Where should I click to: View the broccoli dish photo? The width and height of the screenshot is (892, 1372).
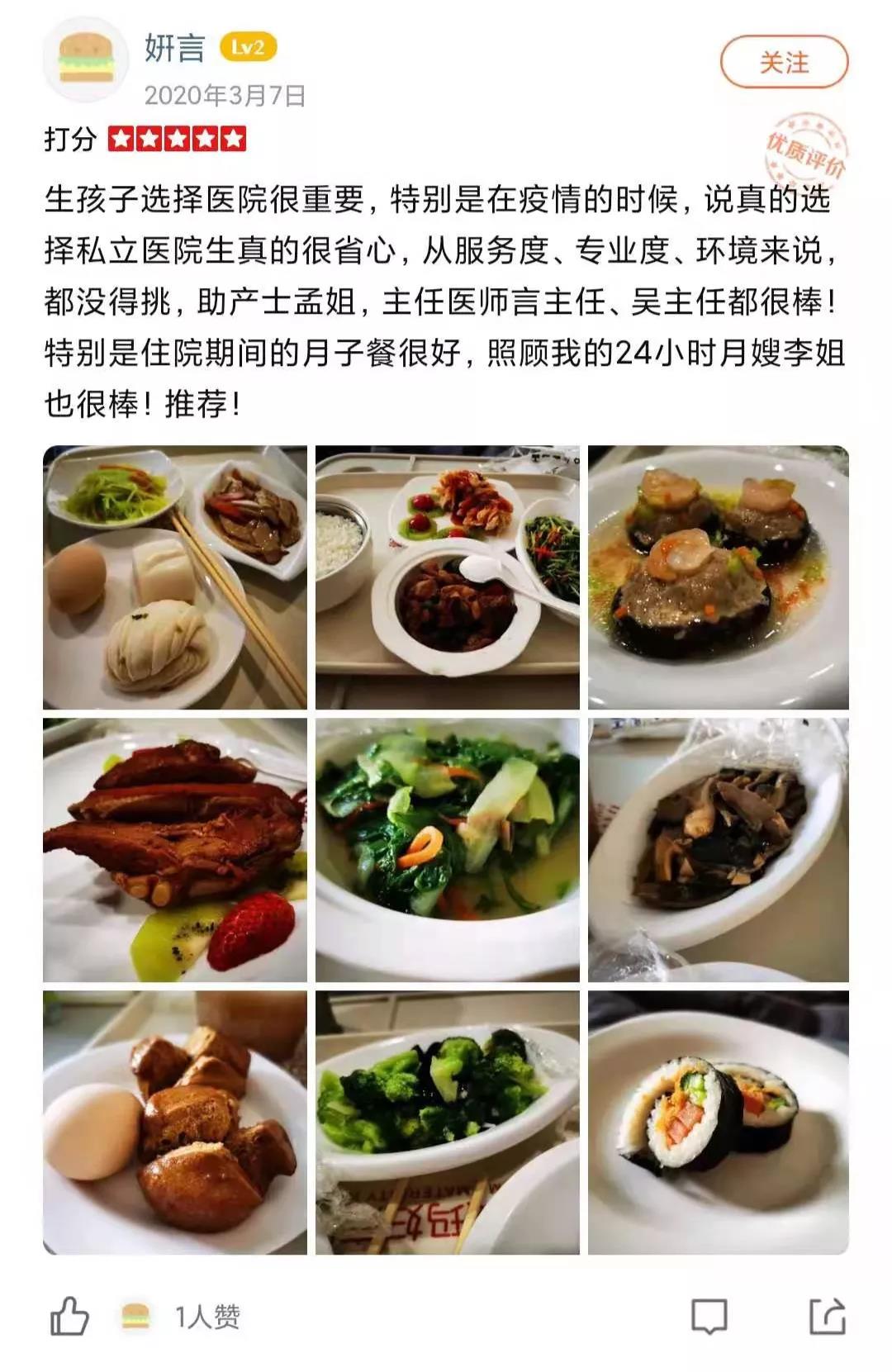(x=447, y=1123)
